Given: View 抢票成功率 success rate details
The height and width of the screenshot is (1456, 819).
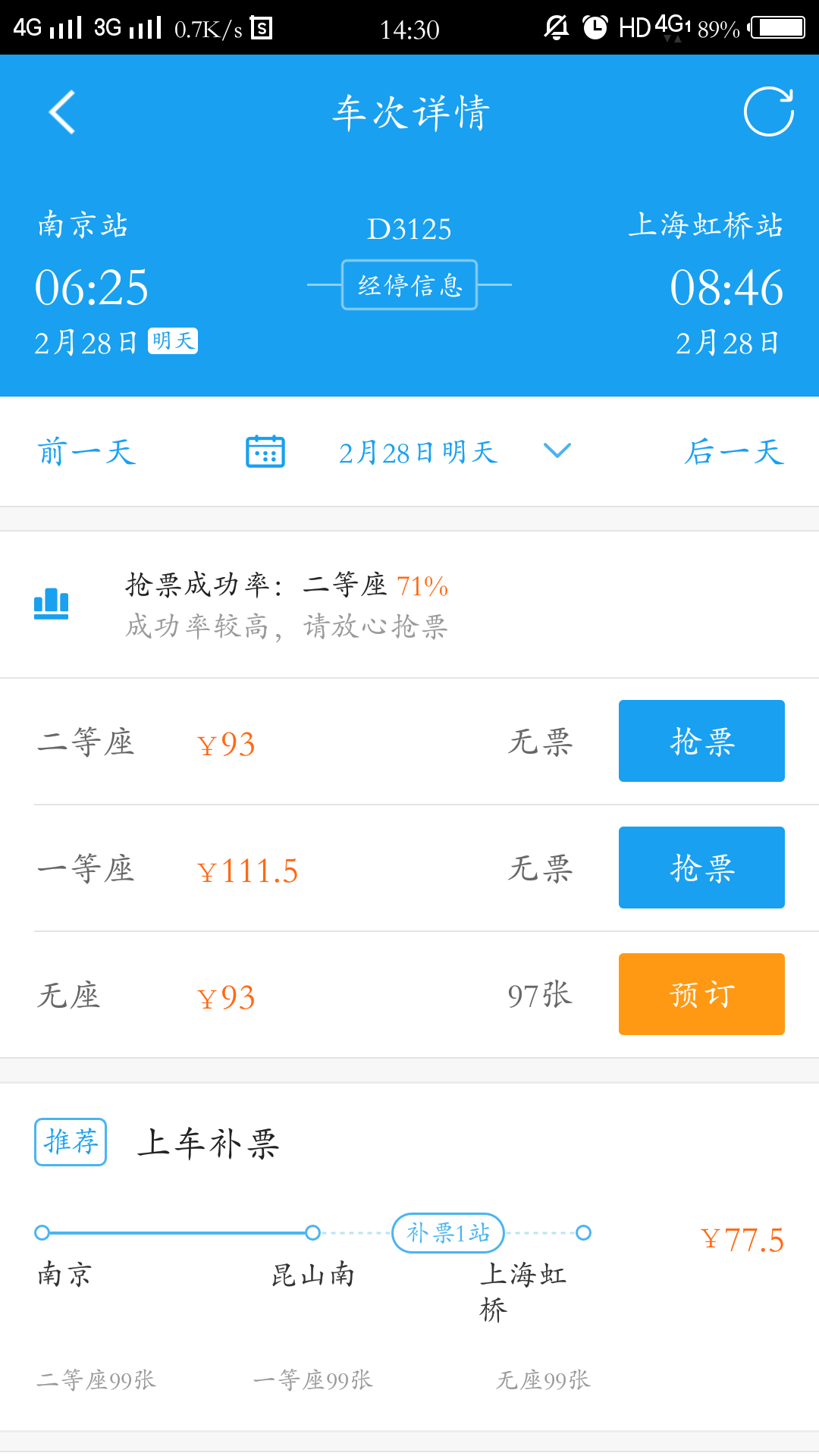Looking at the screenshot, I should click(x=409, y=604).
